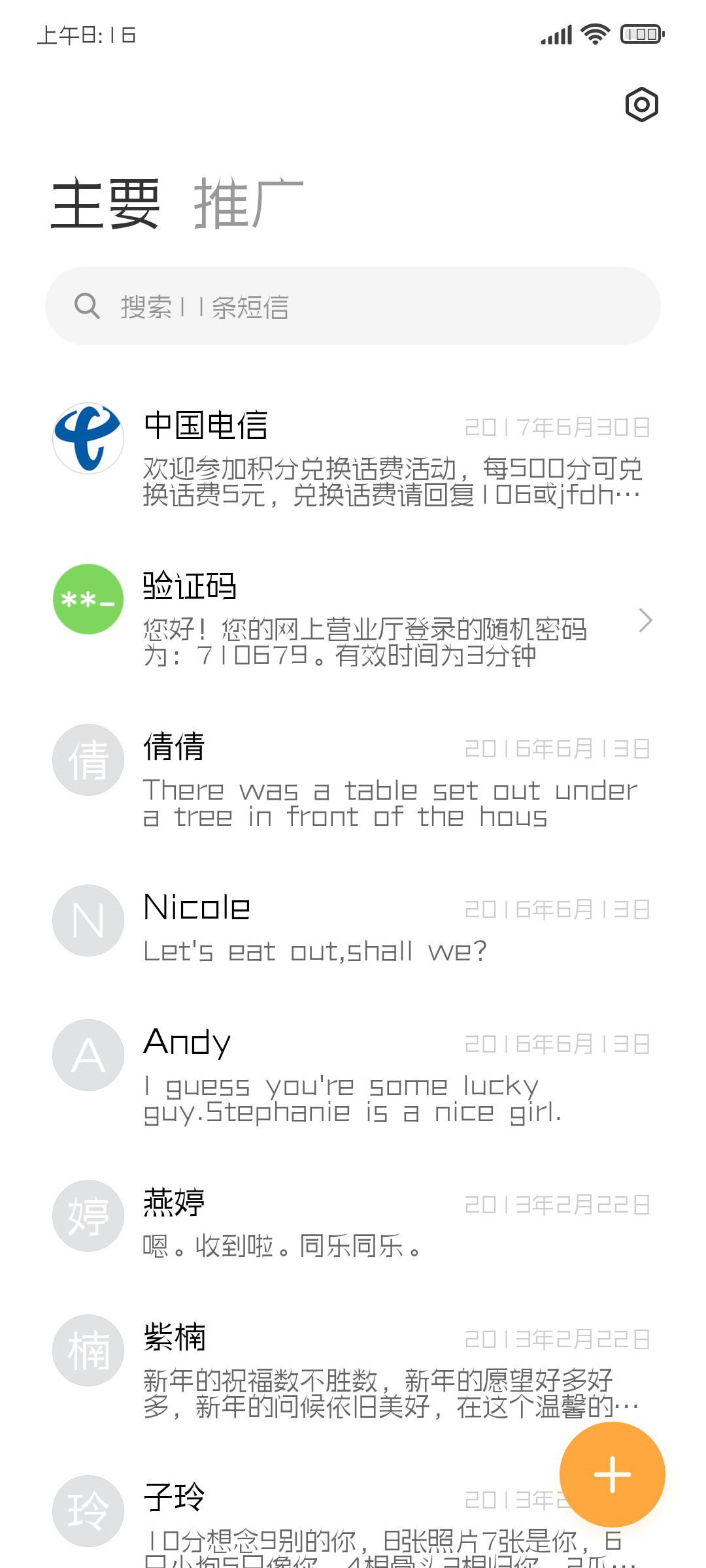
Task: Open the conversation with 倩倩
Action: pos(353,779)
